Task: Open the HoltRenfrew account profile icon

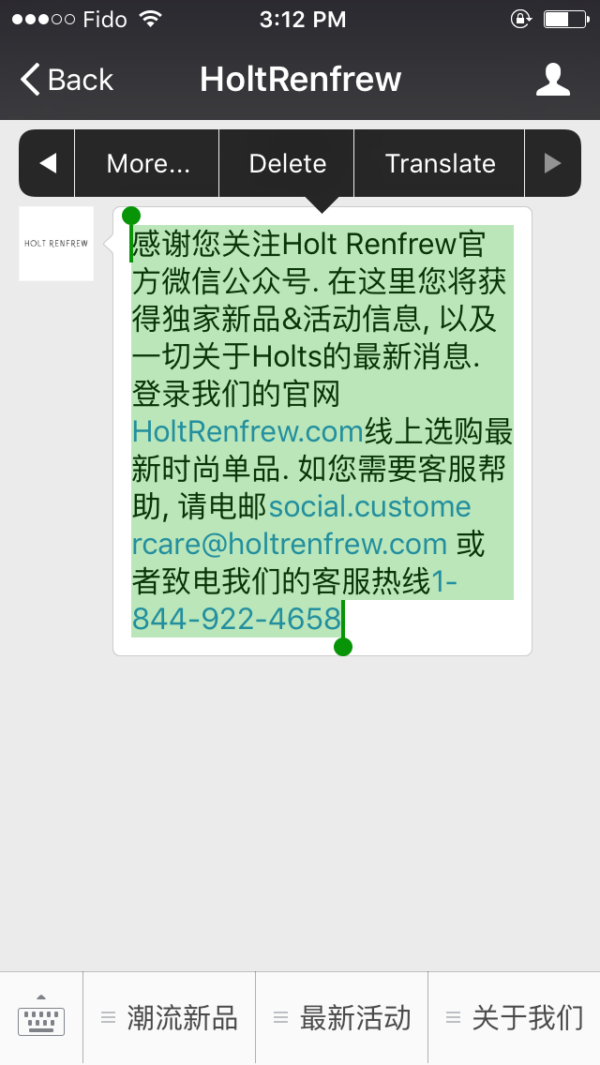Action: pyautogui.click(x=552, y=79)
